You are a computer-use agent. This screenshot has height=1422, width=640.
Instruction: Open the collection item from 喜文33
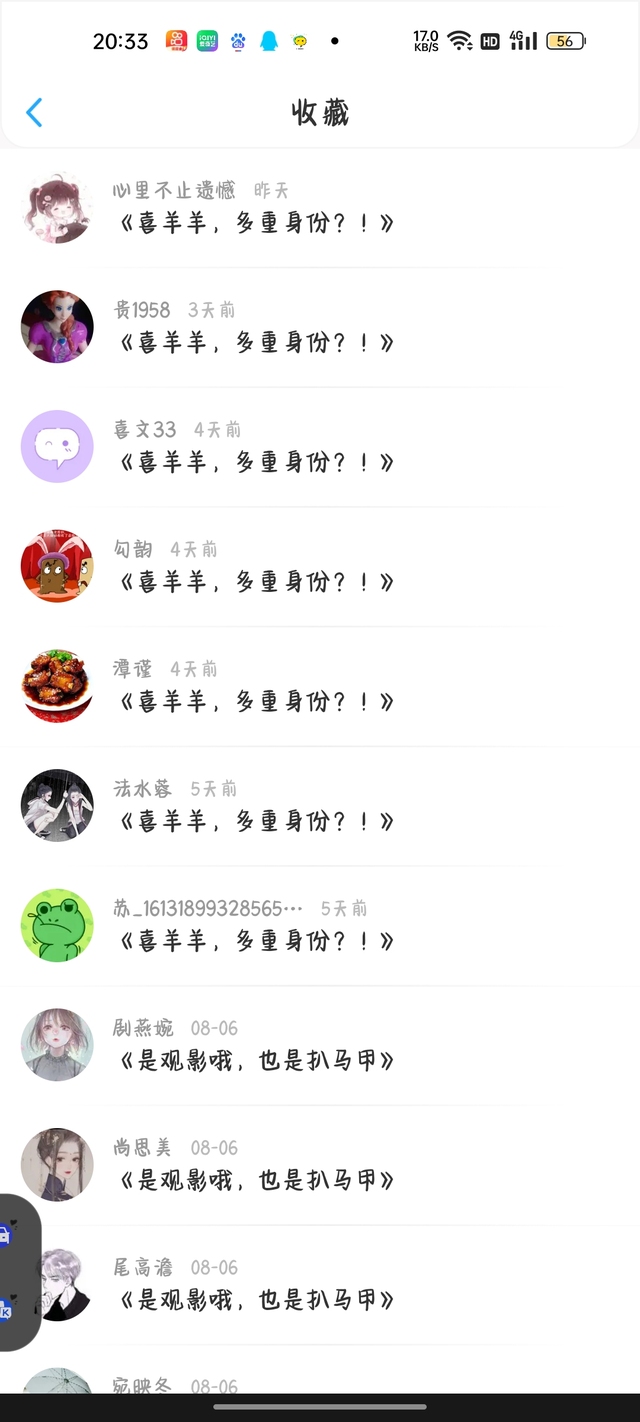coord(256,462)
